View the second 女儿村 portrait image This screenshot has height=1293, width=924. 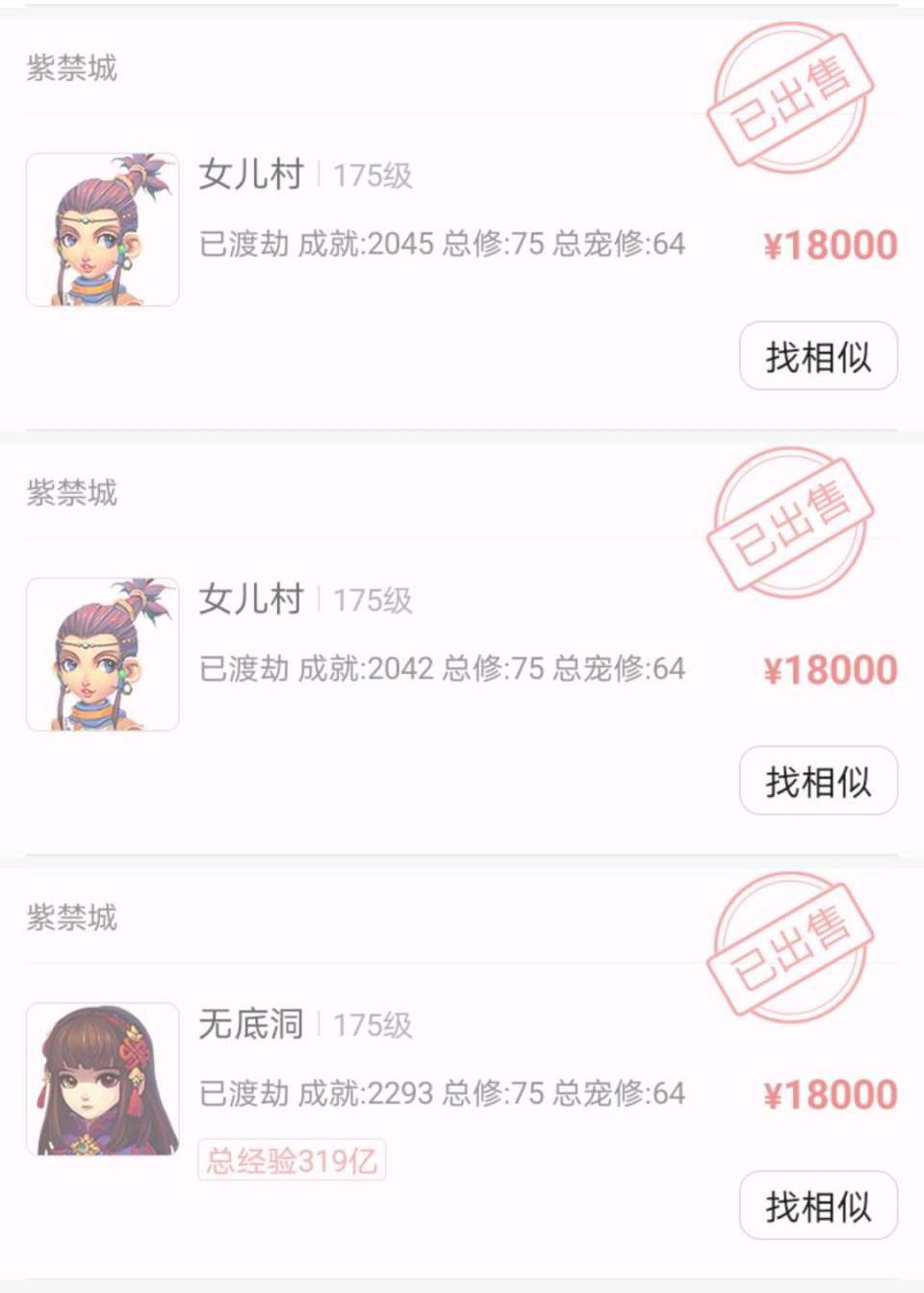click(101, 652)
